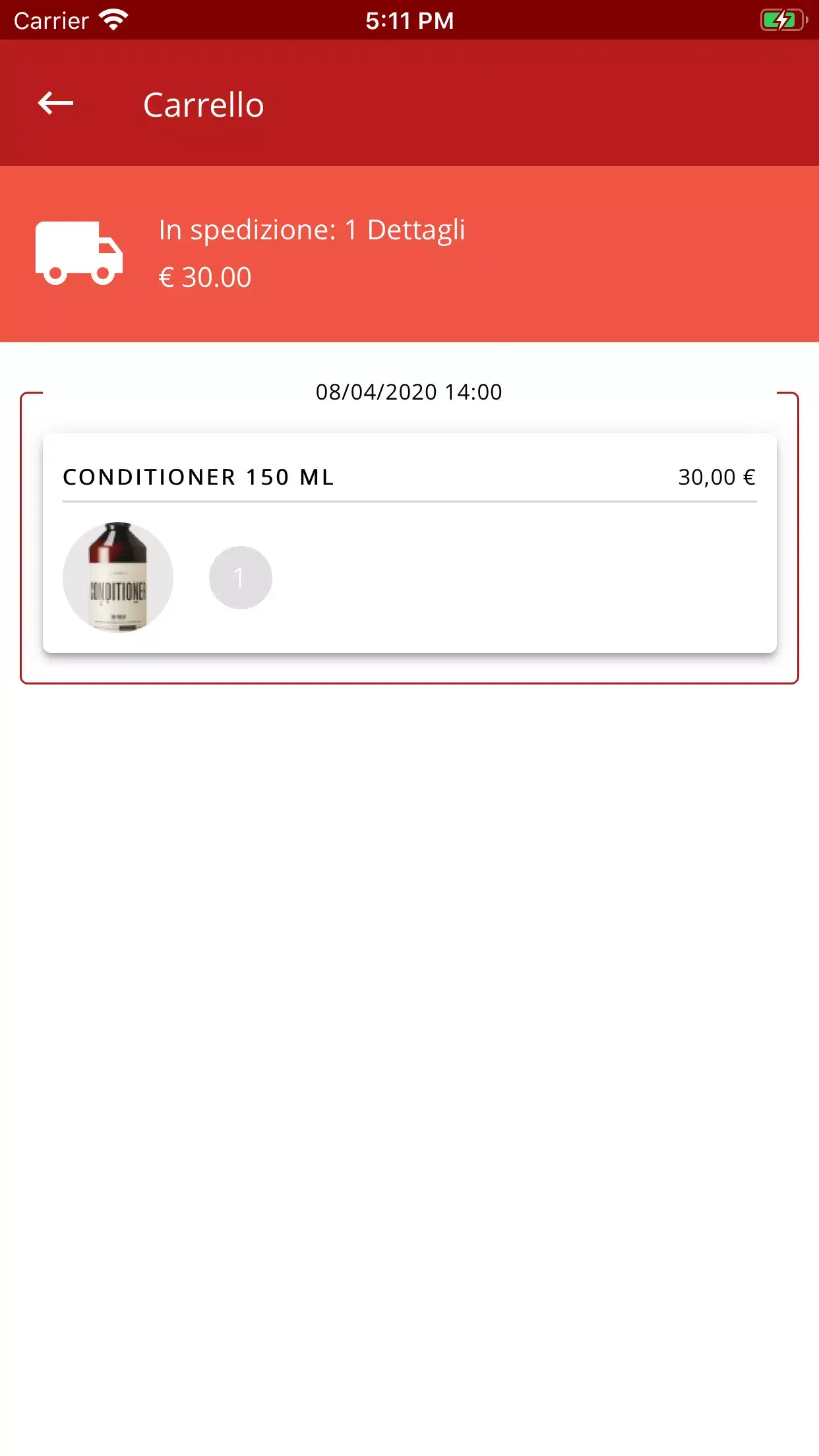Expand the 08/04/2020 14:00 order group
The width and height of the screenshot is (819, 1456).
pos(409,391)
